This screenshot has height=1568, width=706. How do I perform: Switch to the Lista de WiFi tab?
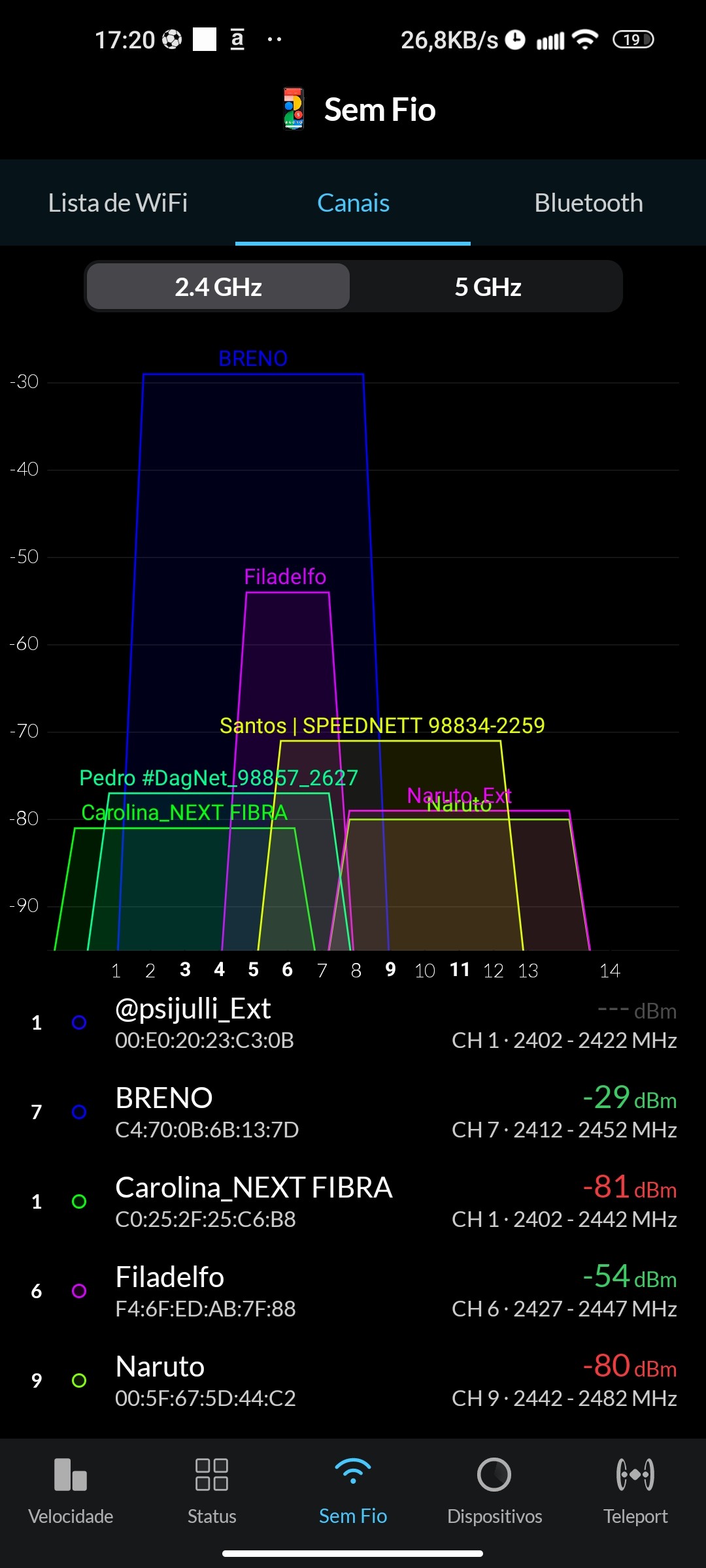pos(118,203)
